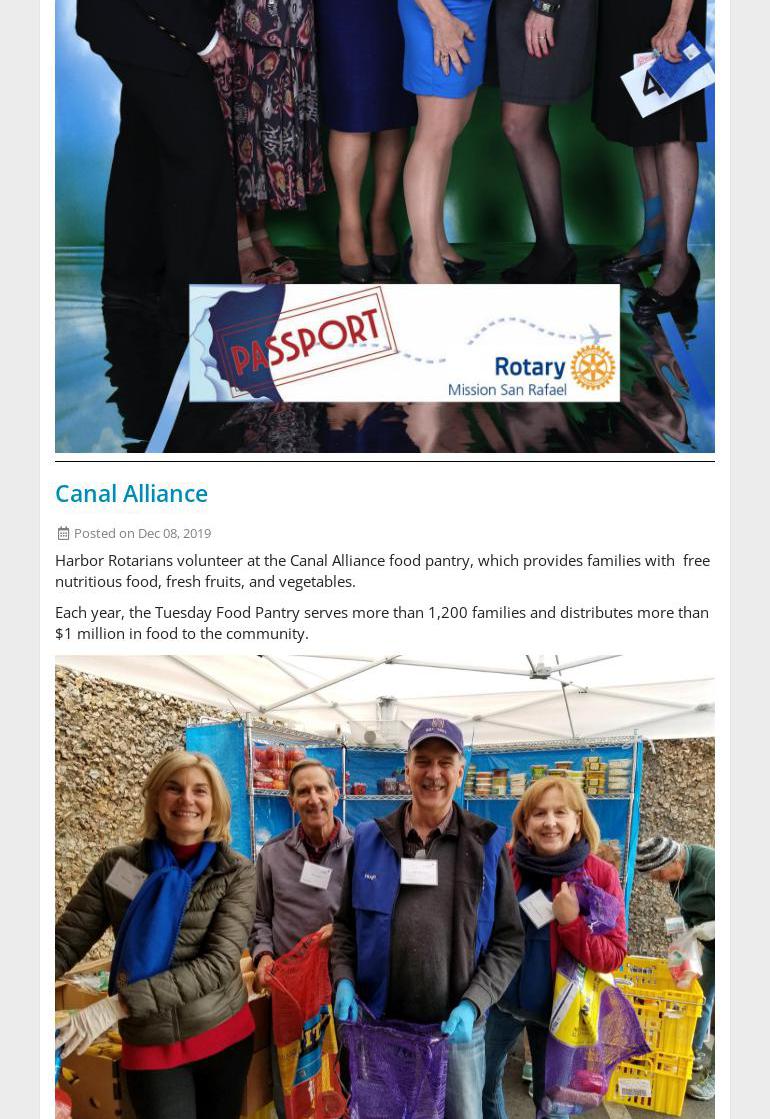Open the Passport Rotary event photo
Viewport: 770px width, 1119px height.
pyautogui.click(x=384, y=225)
